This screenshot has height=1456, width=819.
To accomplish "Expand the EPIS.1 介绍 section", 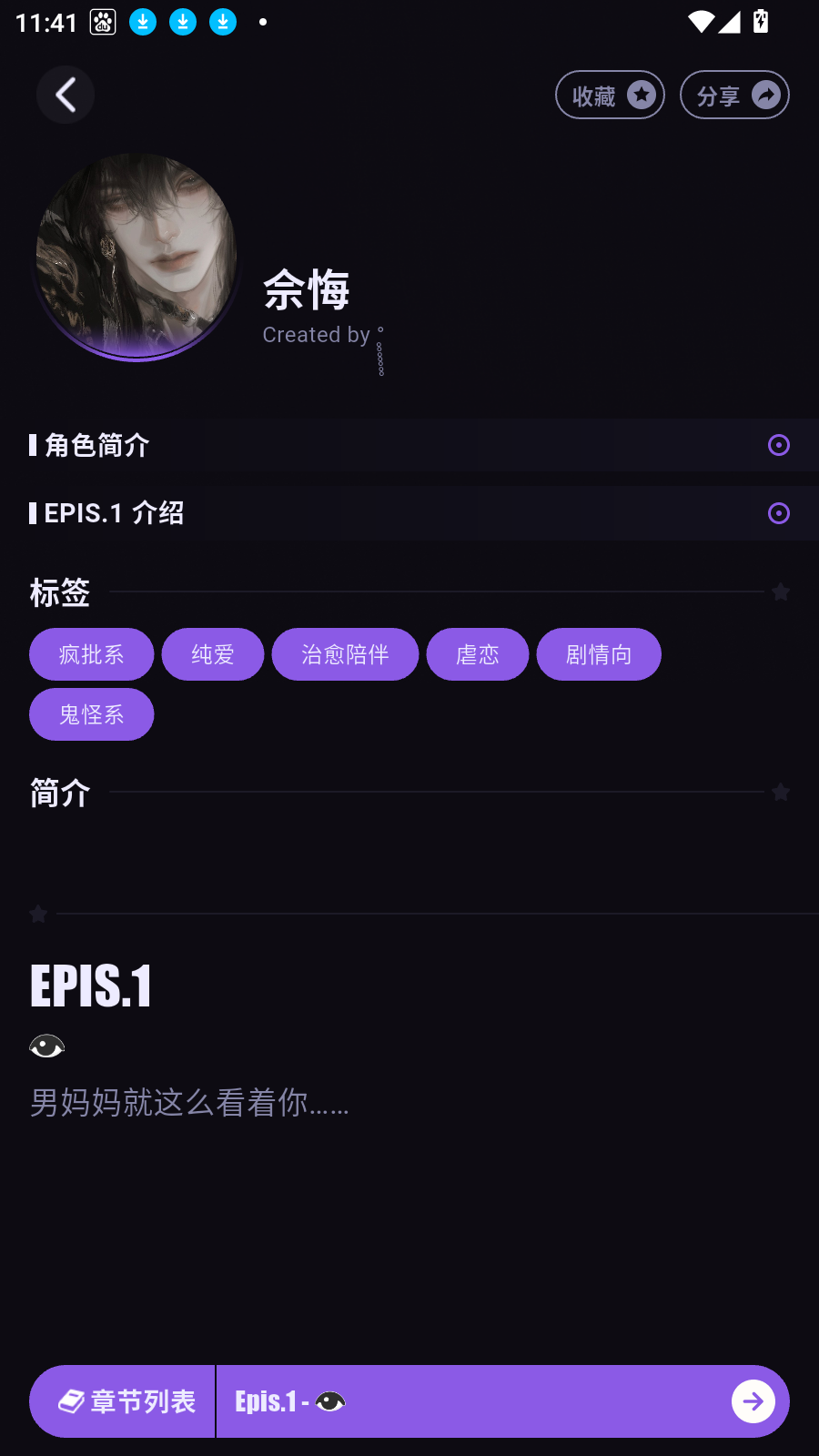I will point(114,512).
